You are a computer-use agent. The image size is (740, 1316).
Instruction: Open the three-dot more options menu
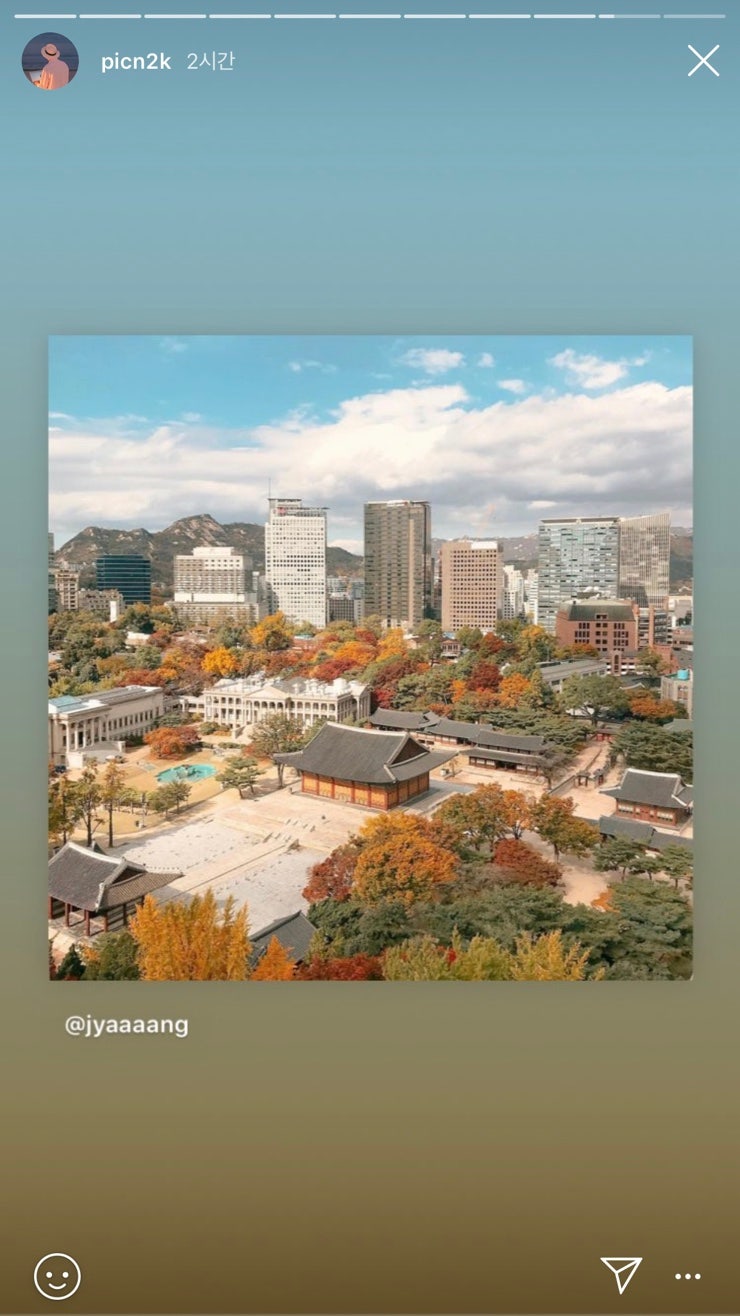point(688,1276)
